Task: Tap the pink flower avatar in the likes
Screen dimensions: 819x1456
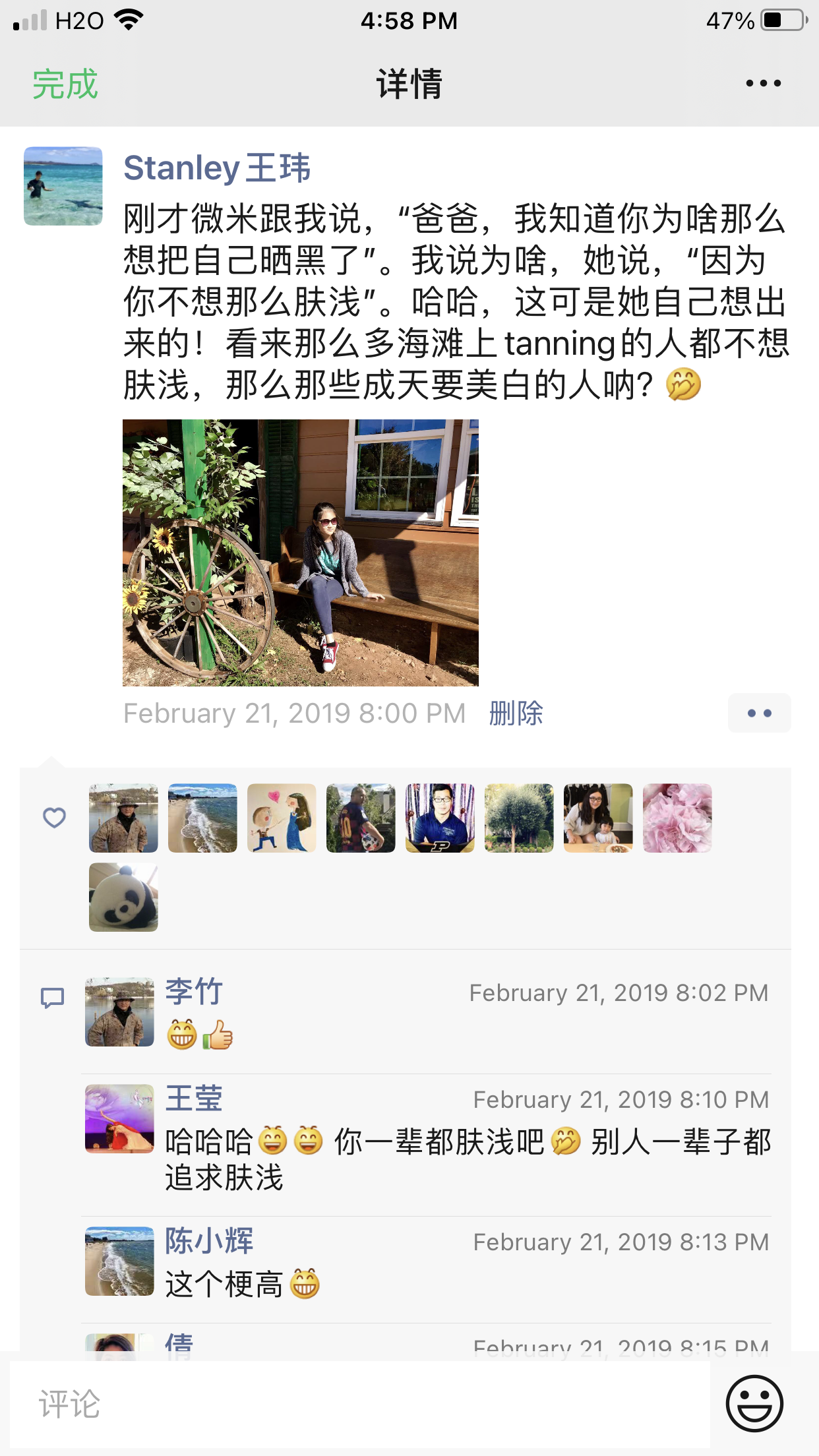Action: coord(677,818)
